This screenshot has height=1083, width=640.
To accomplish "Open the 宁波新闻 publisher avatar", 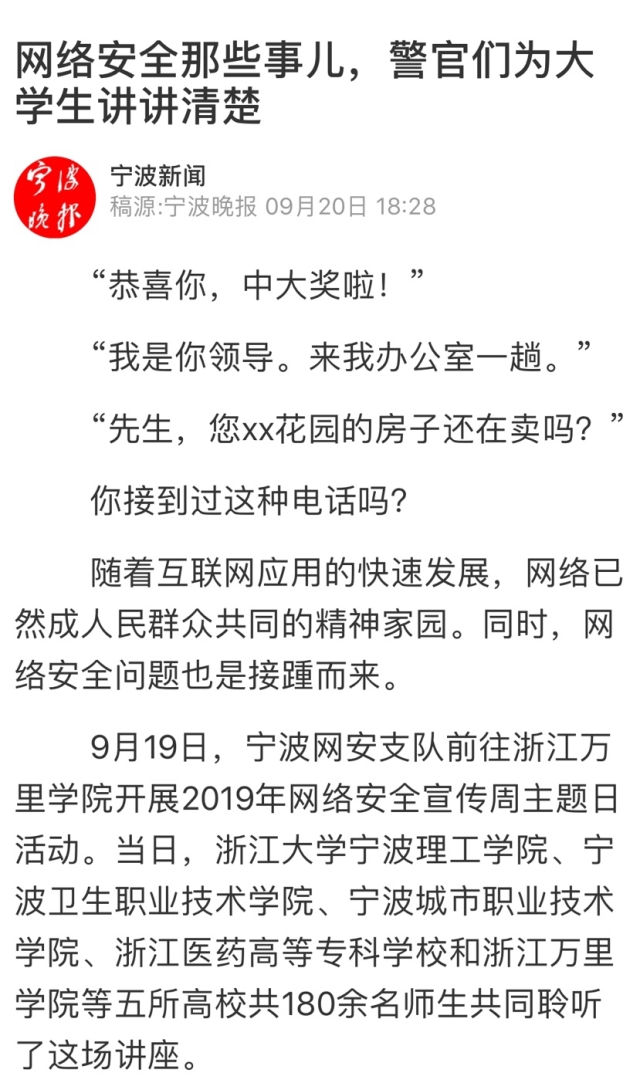I will point(55,197).
